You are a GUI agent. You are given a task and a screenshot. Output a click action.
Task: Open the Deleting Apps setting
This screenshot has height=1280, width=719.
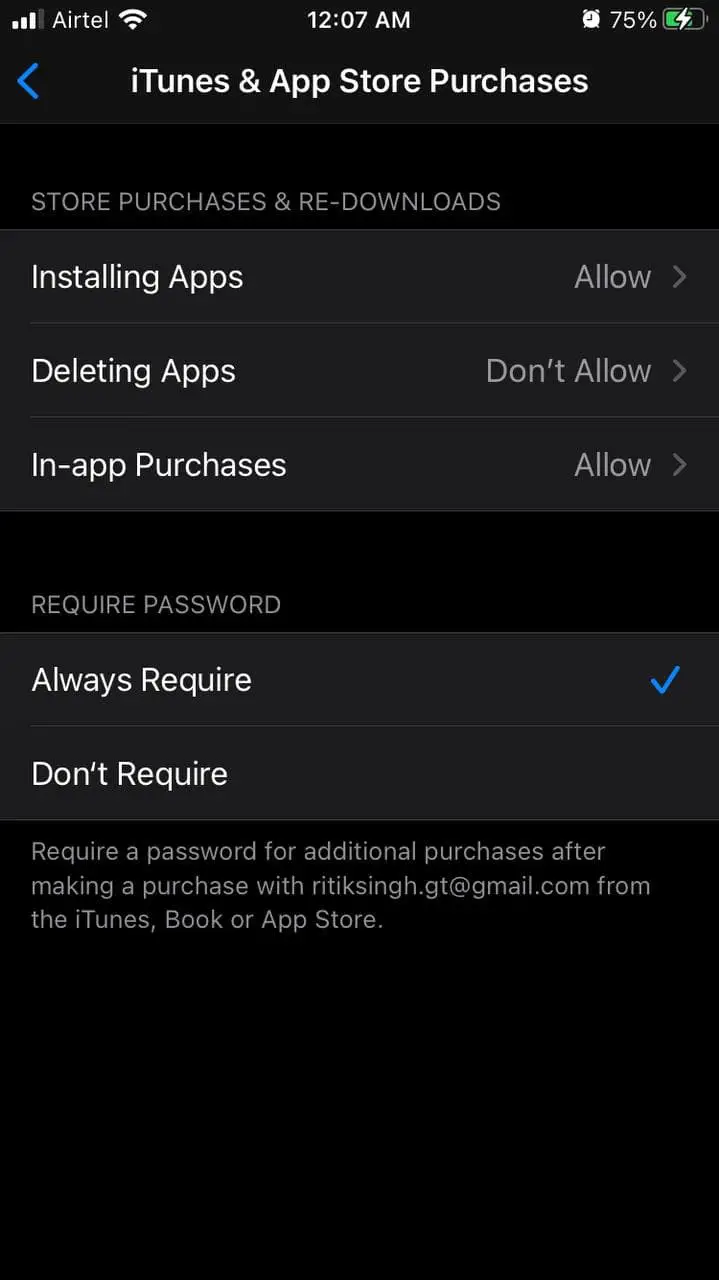[x=359, y=371]
